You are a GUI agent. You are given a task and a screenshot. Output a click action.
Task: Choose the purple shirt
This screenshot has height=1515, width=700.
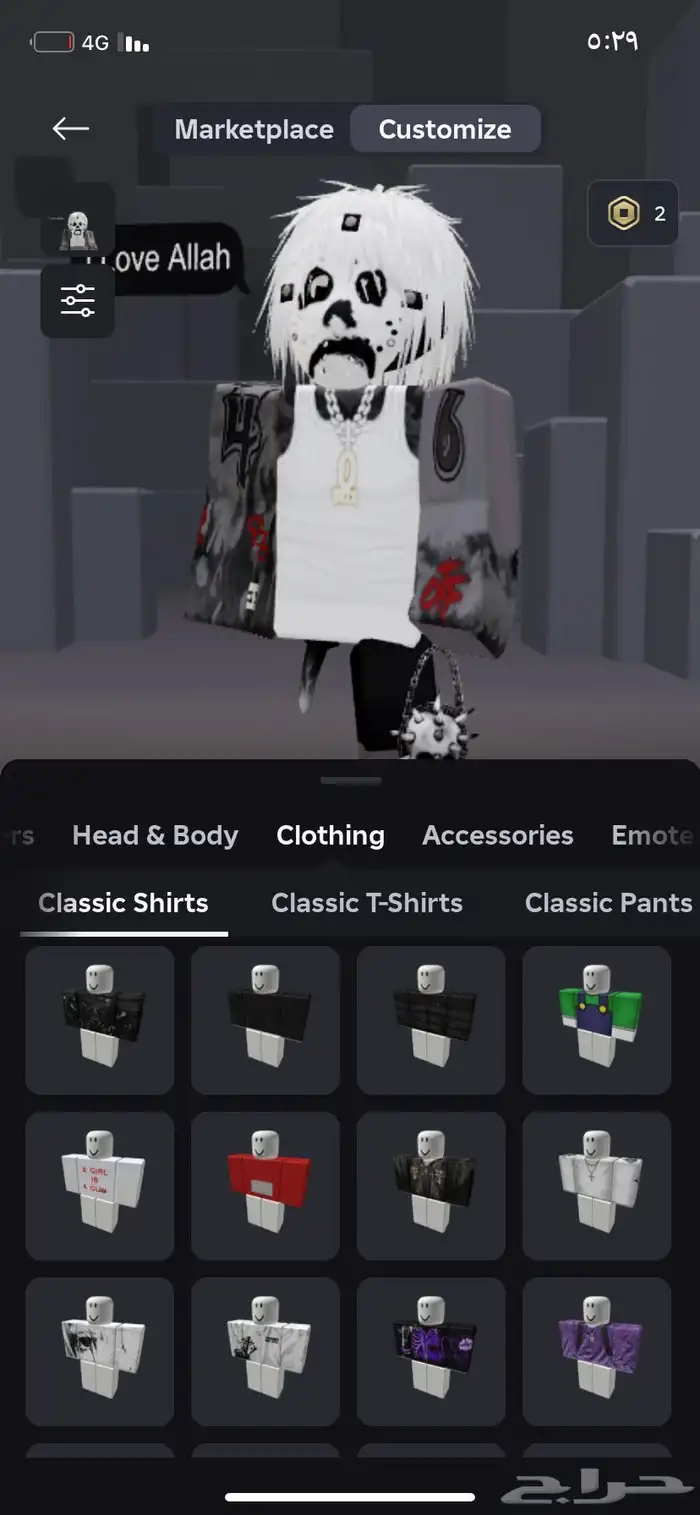(597, 1351)
